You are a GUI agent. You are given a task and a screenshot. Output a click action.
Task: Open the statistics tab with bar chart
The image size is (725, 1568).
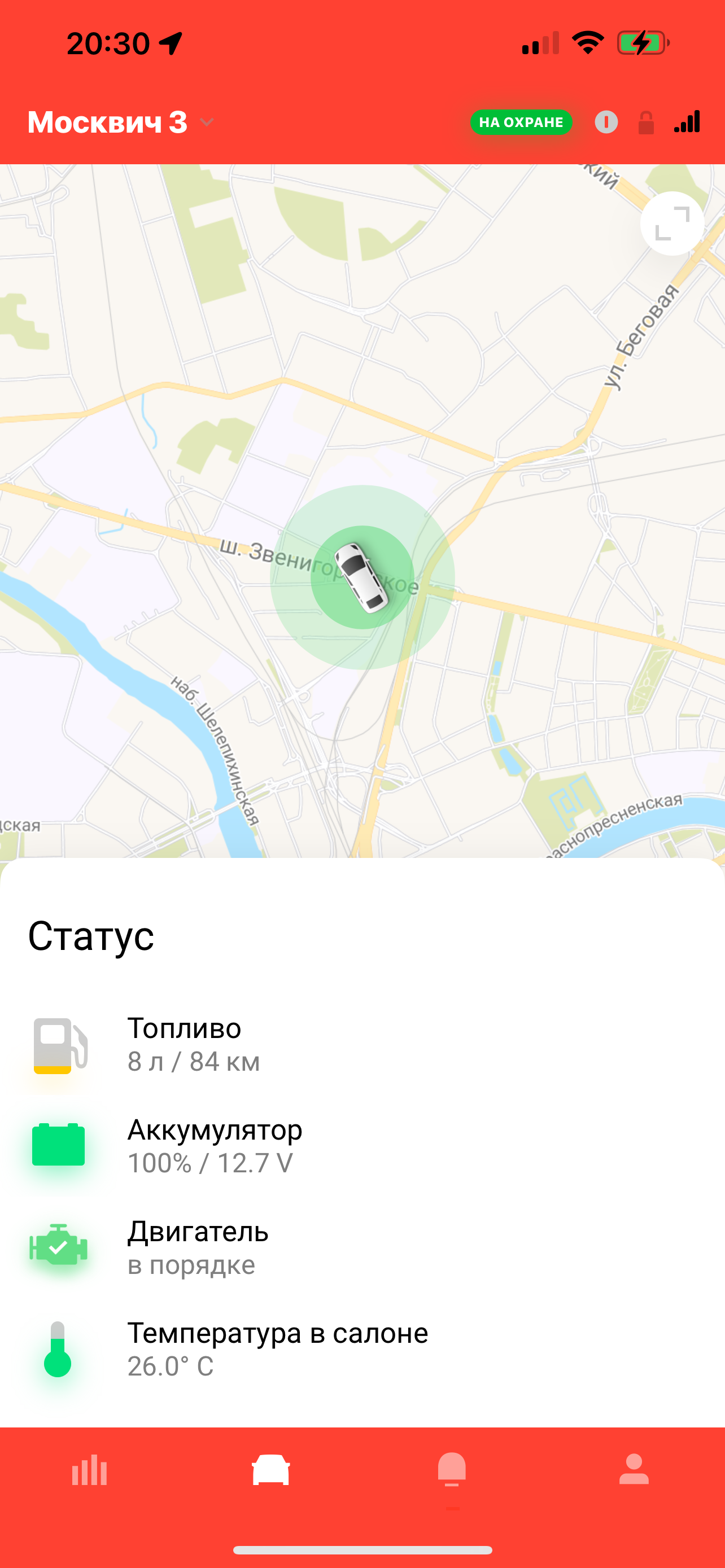(89, 1470)
